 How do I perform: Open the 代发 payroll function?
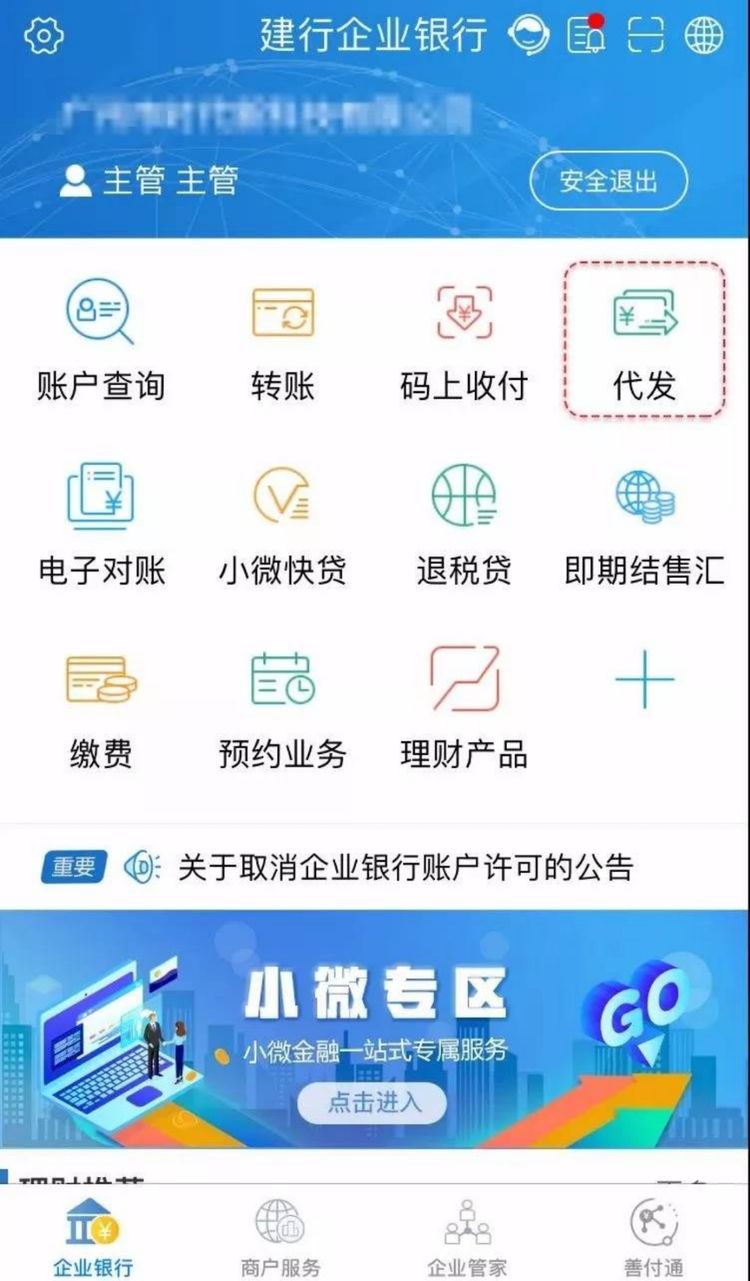(x=645, y=340)
